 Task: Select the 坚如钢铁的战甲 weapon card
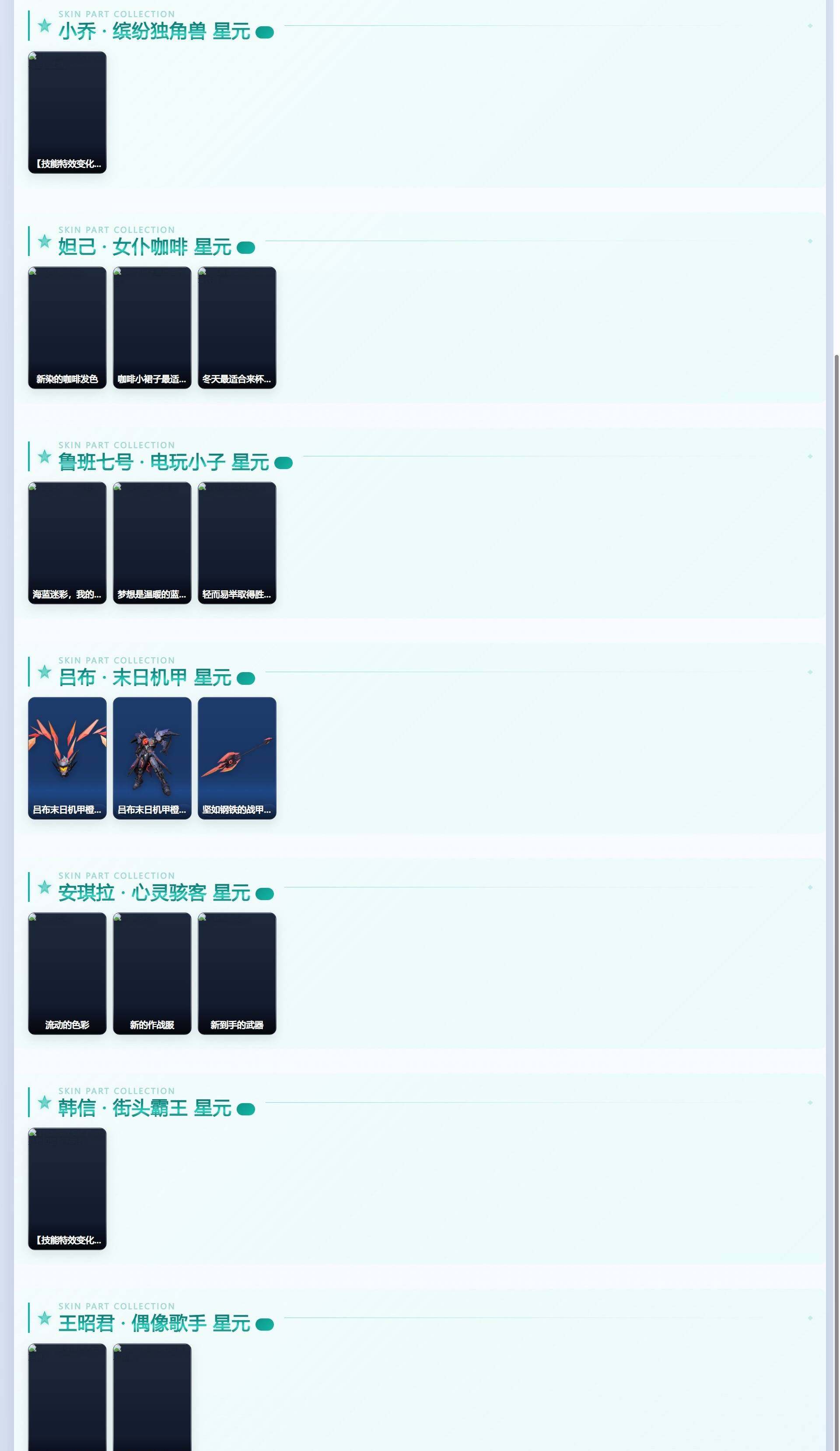[x=237, y=758]
